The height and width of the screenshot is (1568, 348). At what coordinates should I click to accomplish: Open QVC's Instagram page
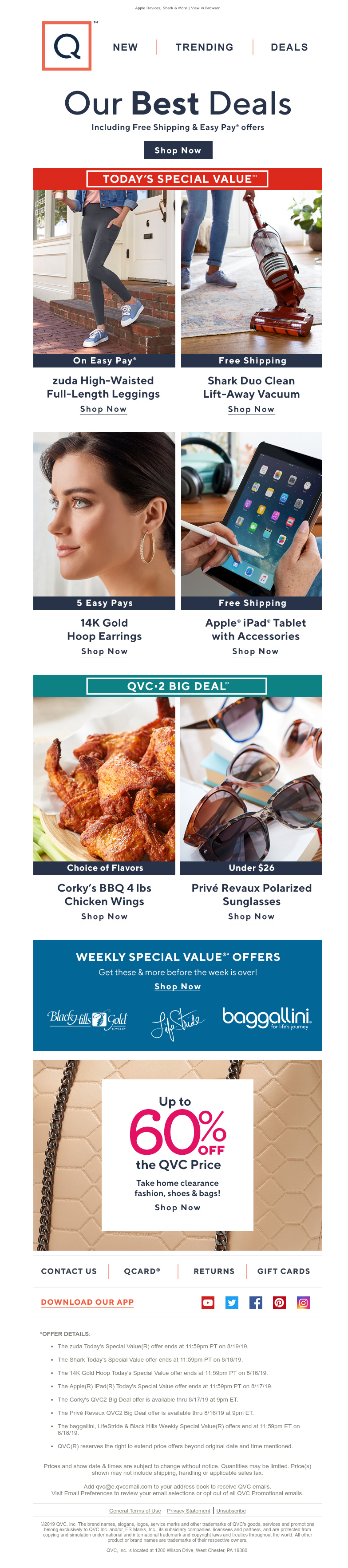click(x=303, y=1303)
